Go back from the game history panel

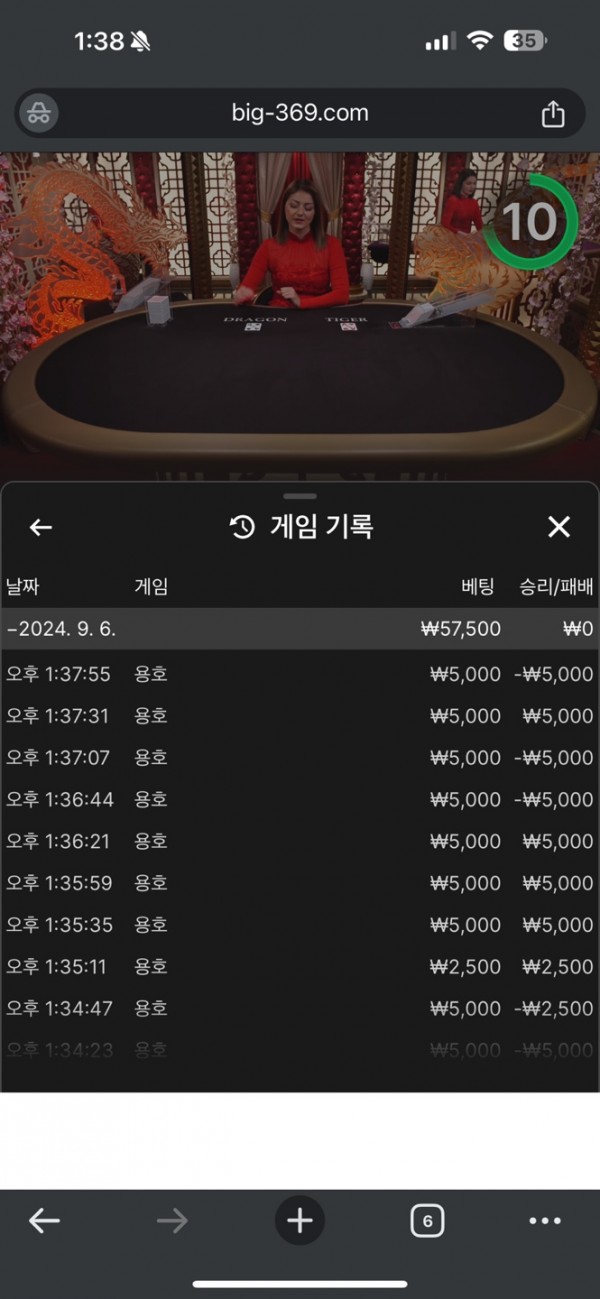pyautogui.click(x=40, y=527)
